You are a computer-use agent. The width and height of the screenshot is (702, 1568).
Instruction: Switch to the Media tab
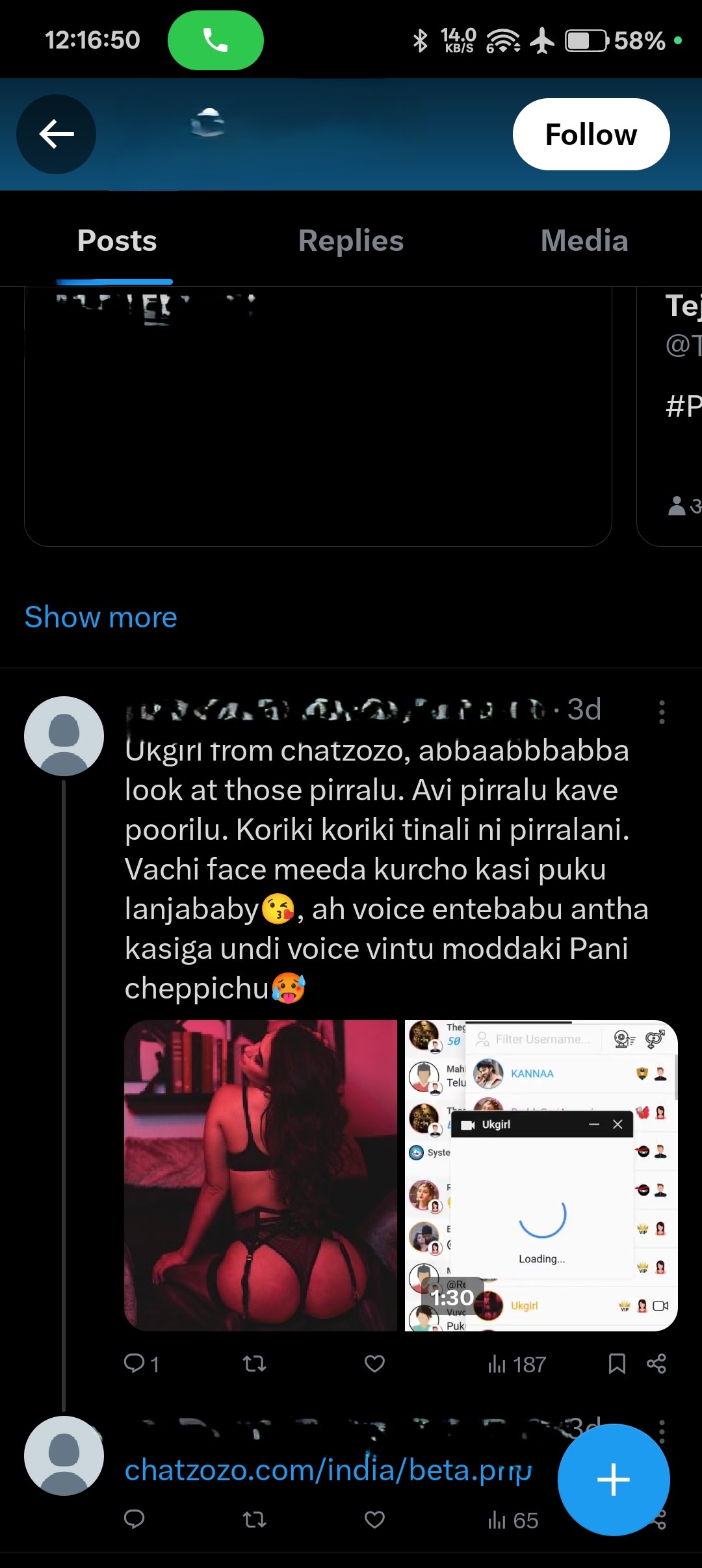(x=584, y=241)
